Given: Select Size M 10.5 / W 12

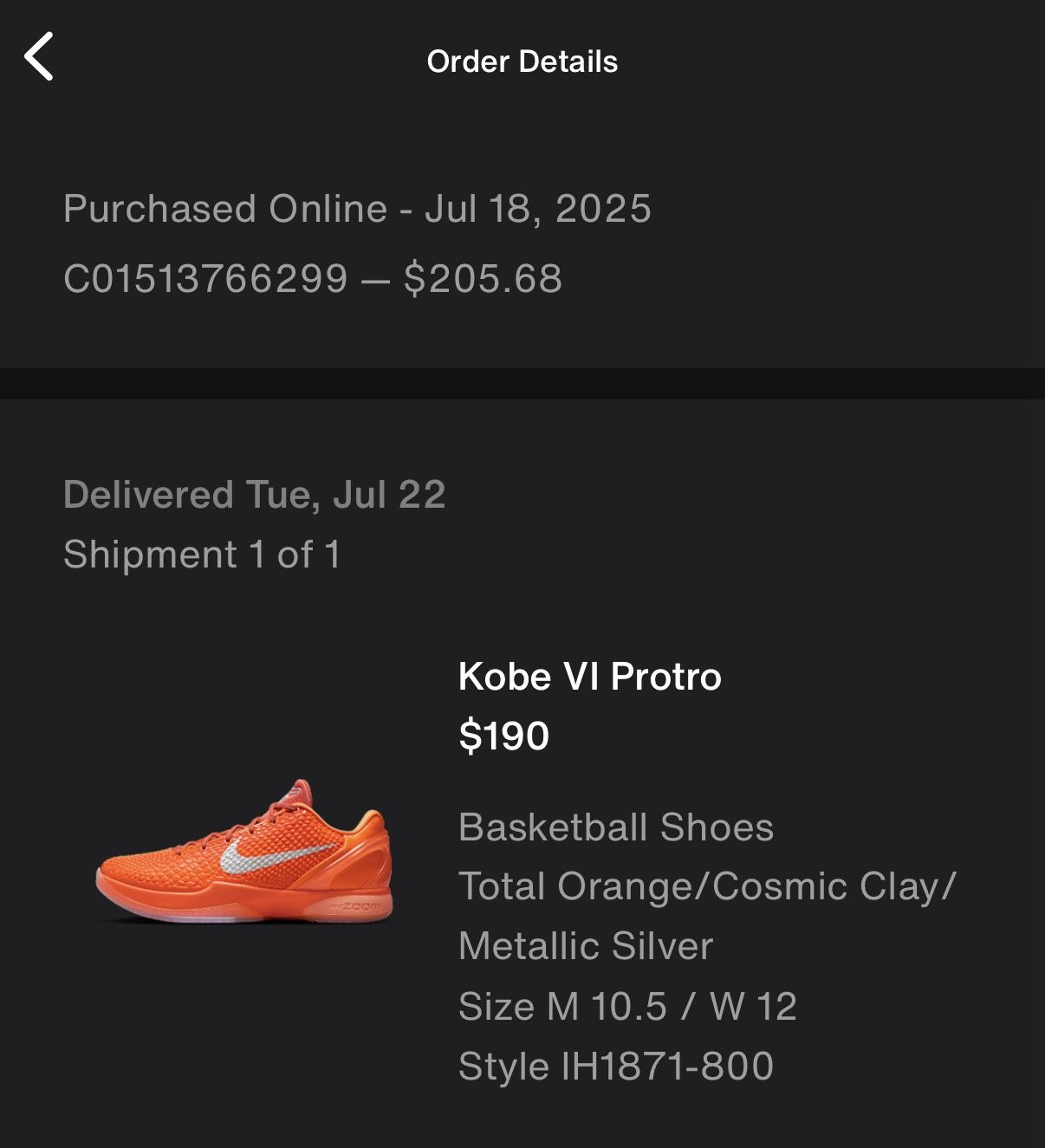Looking at the screenshot, I should [x=627, y=1006].
